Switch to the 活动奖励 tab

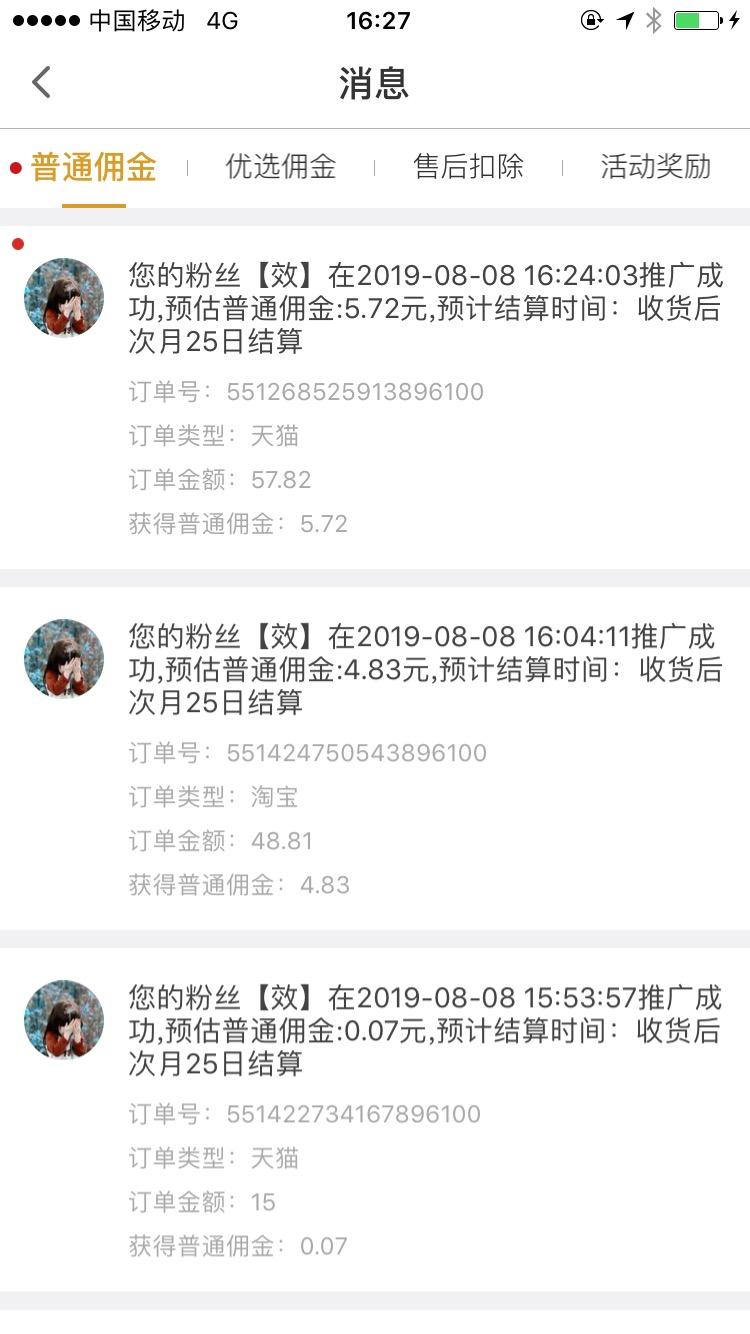tap(655, 167)
